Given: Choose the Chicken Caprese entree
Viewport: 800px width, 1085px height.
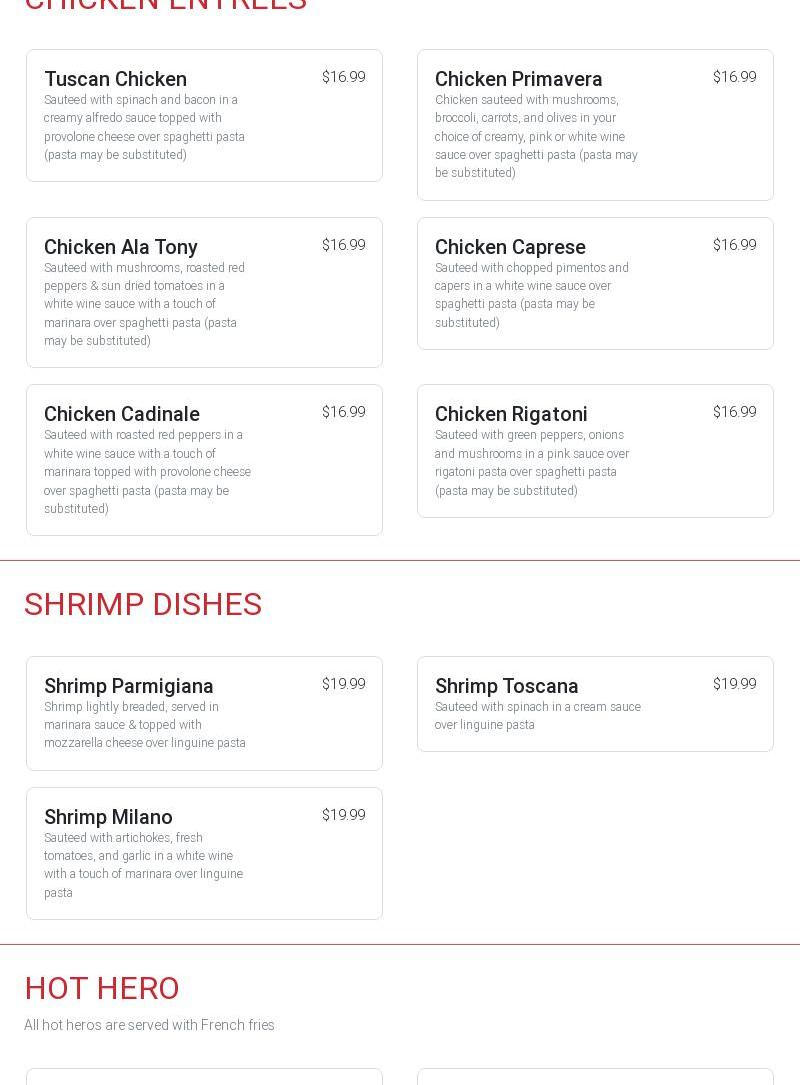Looking at the screenshot, I should [x=595, y=283].
